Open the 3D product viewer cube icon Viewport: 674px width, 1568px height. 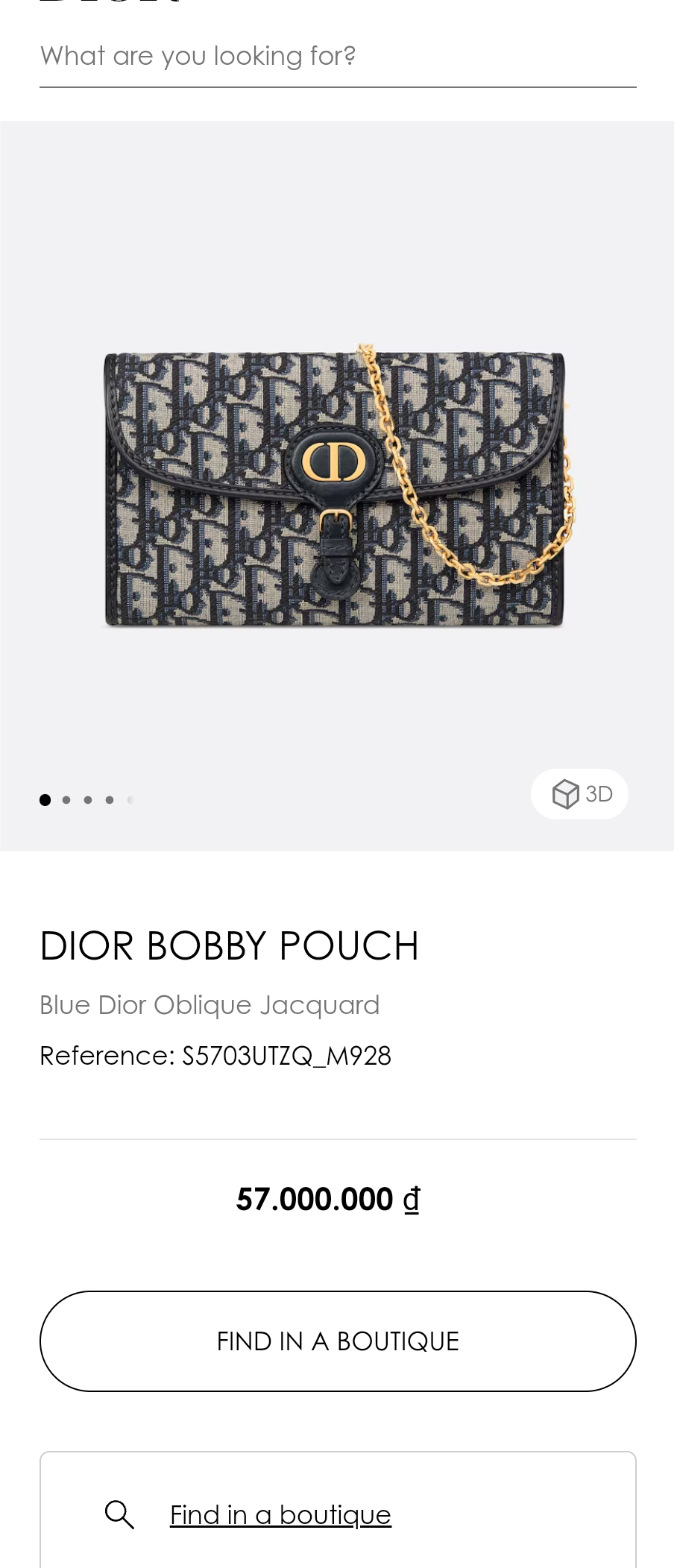coord(567,793)
